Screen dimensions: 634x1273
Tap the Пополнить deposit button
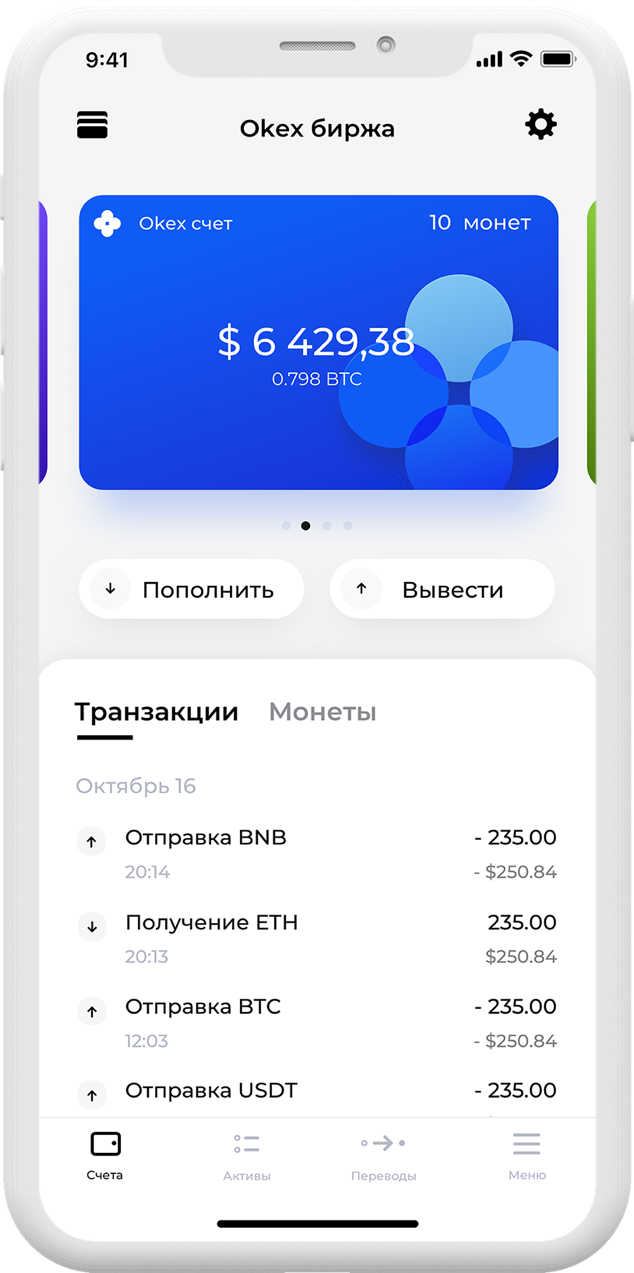[191, 589]
